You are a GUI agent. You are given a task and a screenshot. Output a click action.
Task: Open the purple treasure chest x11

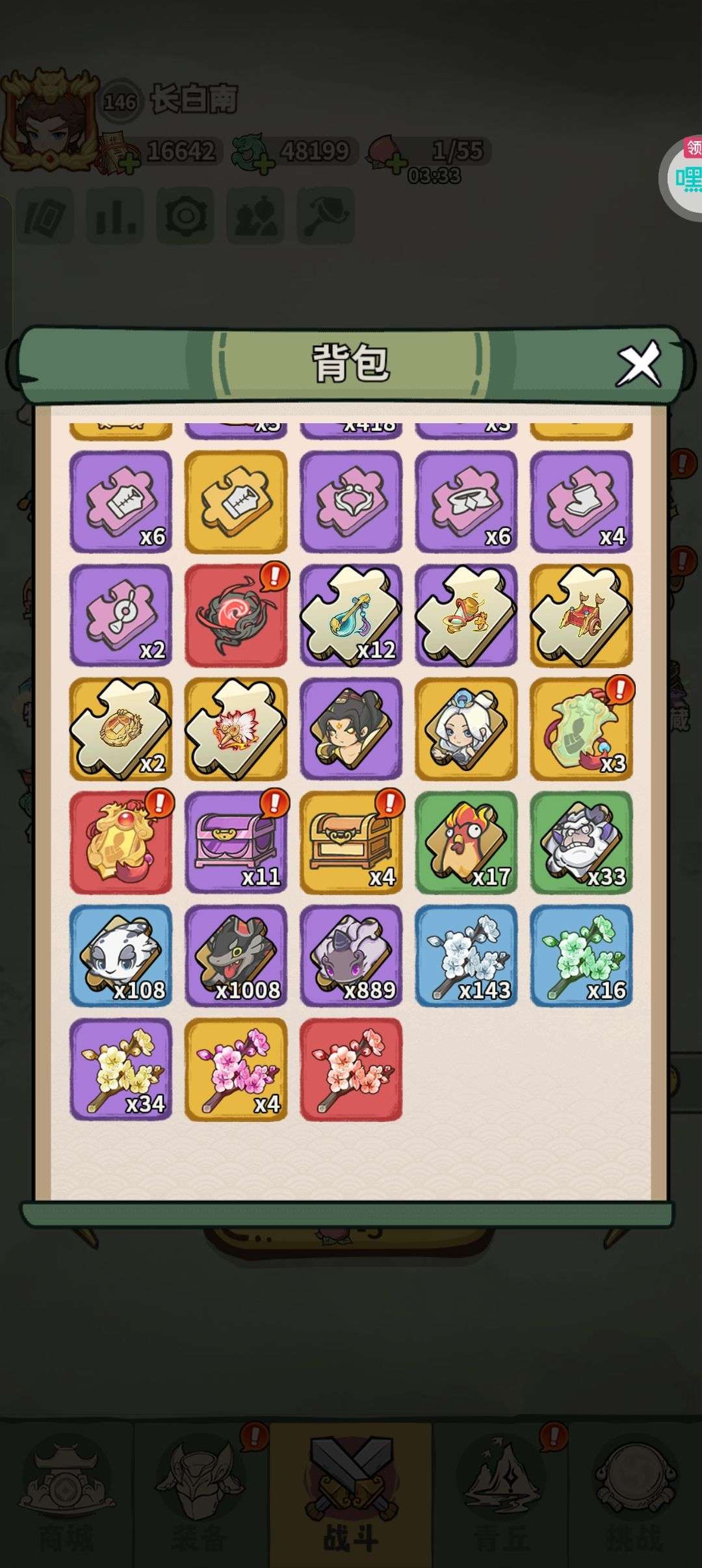pos(236,843)
